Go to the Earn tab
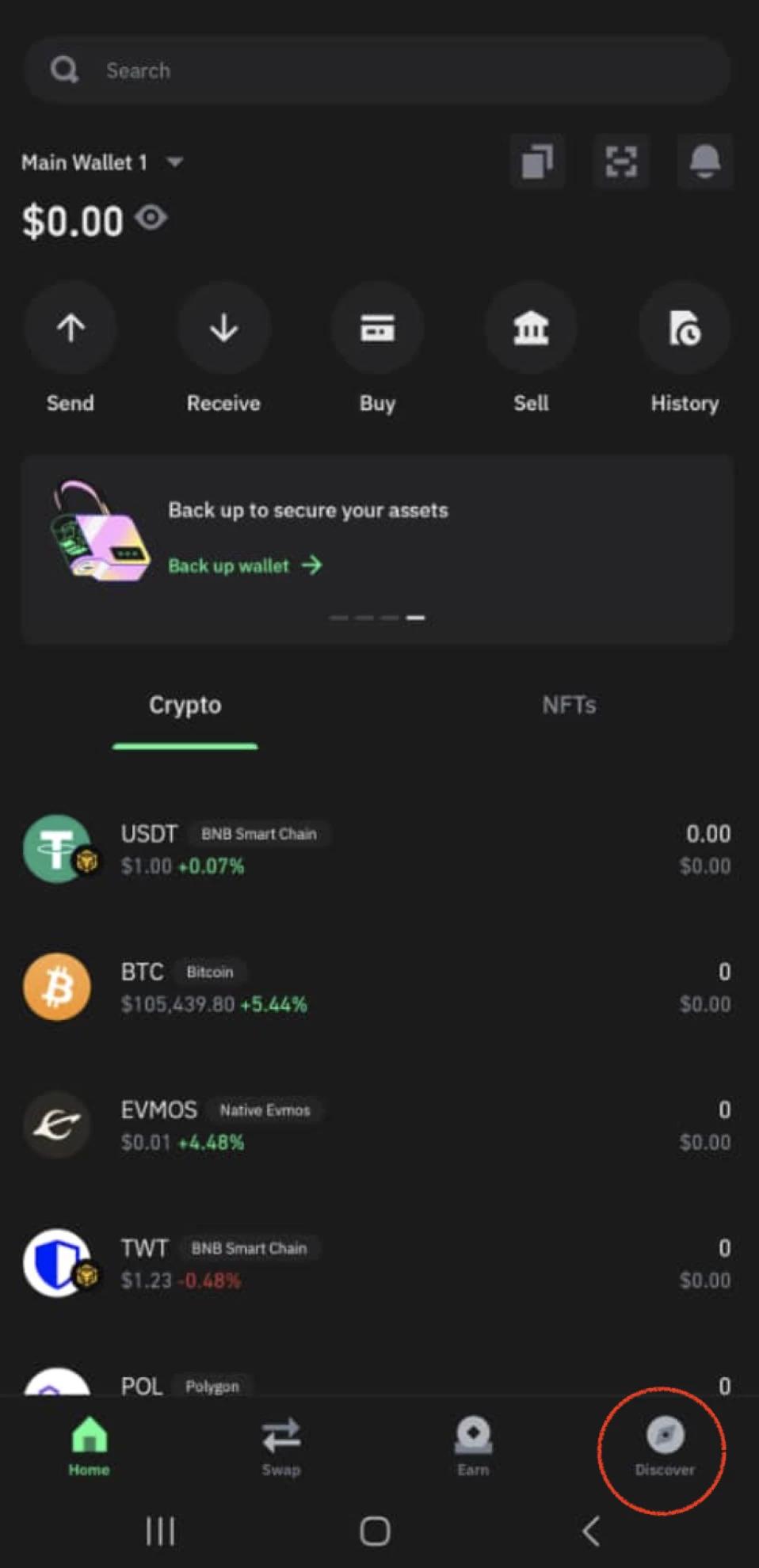This screenshot has height=1568, width=759. (x=473, y=1447)
